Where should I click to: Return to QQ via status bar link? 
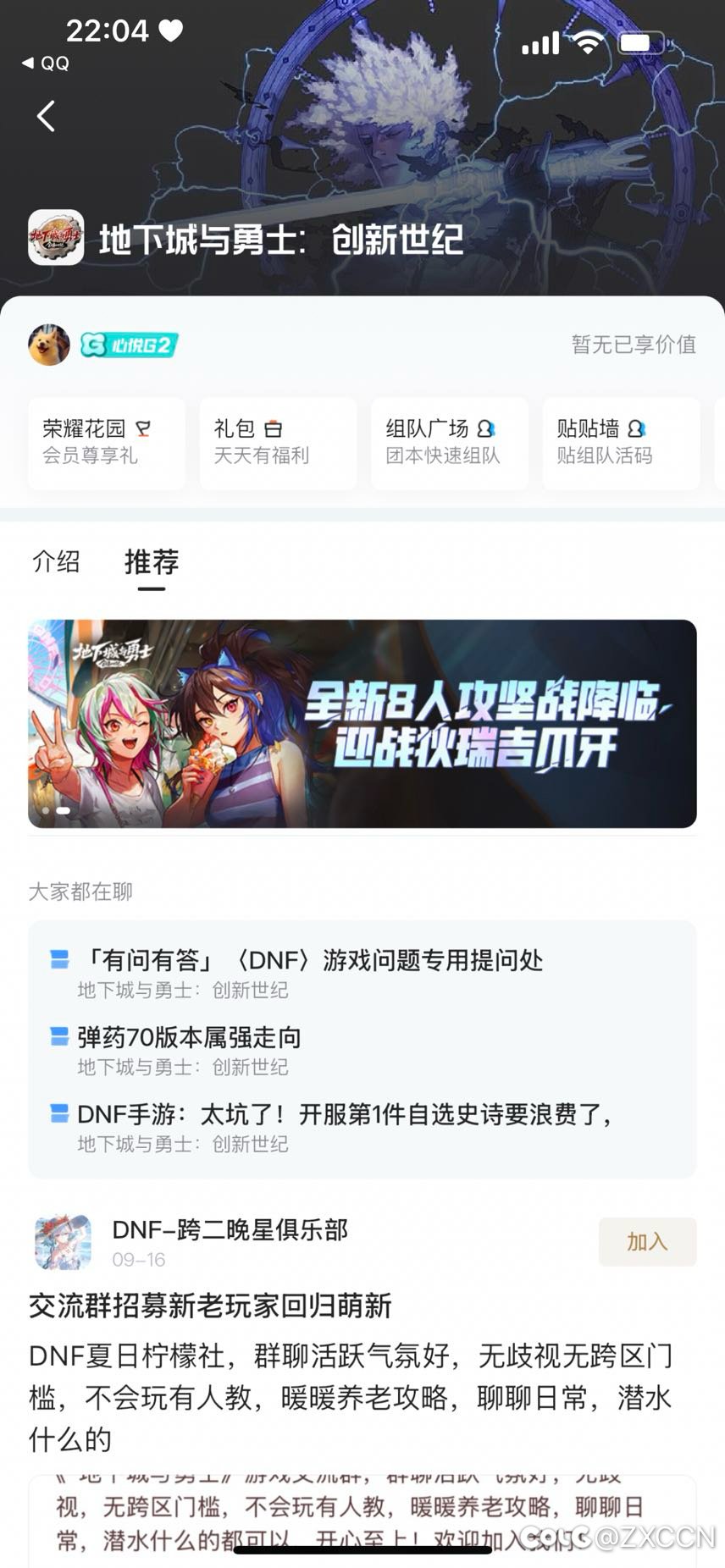tap(46, 63)
